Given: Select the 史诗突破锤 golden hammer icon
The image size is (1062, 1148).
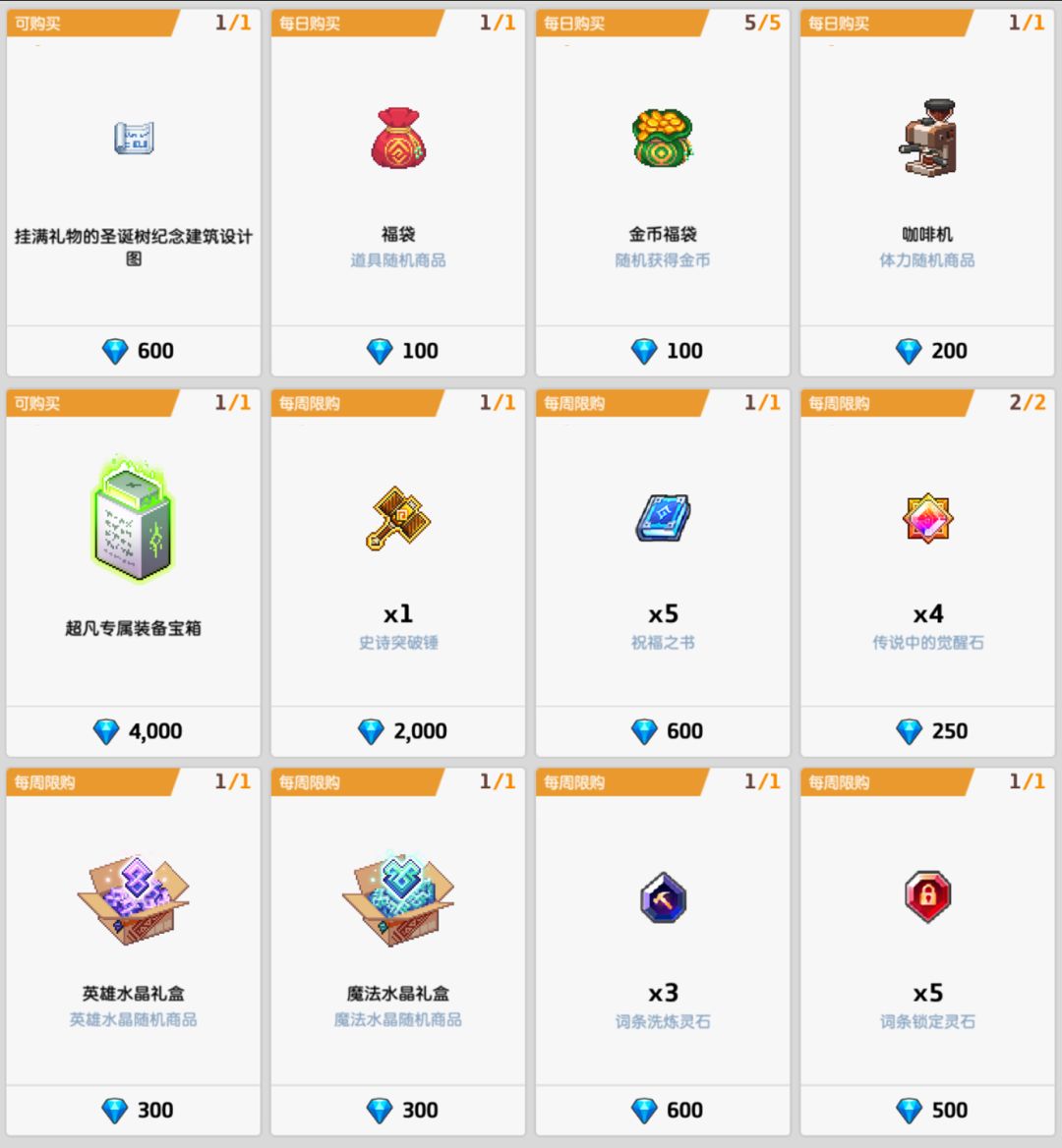Looking at the screenshot, I should tap(398, 516).
